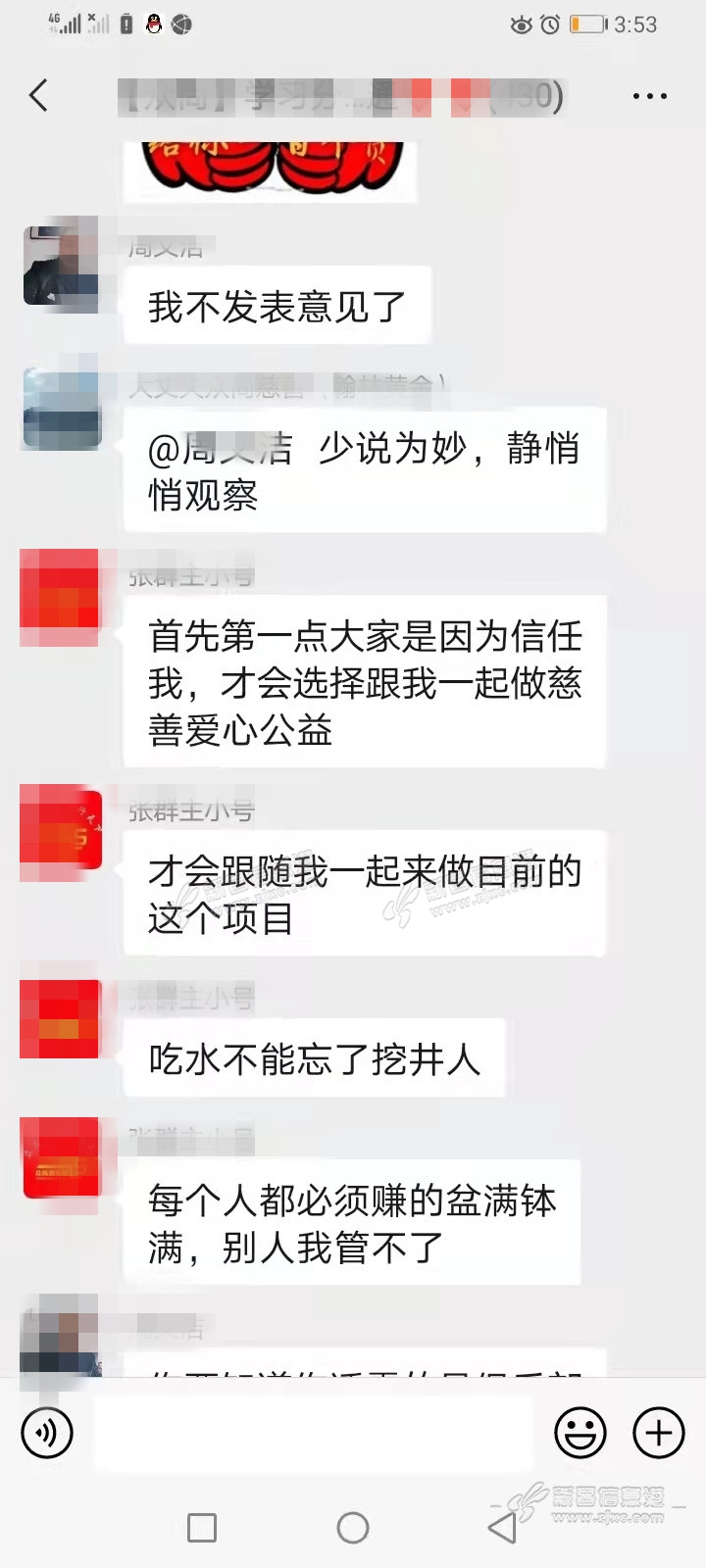
Task: Open avatar next to '吃水不能忘了挖井人' message
Action: pos(61,1019)
